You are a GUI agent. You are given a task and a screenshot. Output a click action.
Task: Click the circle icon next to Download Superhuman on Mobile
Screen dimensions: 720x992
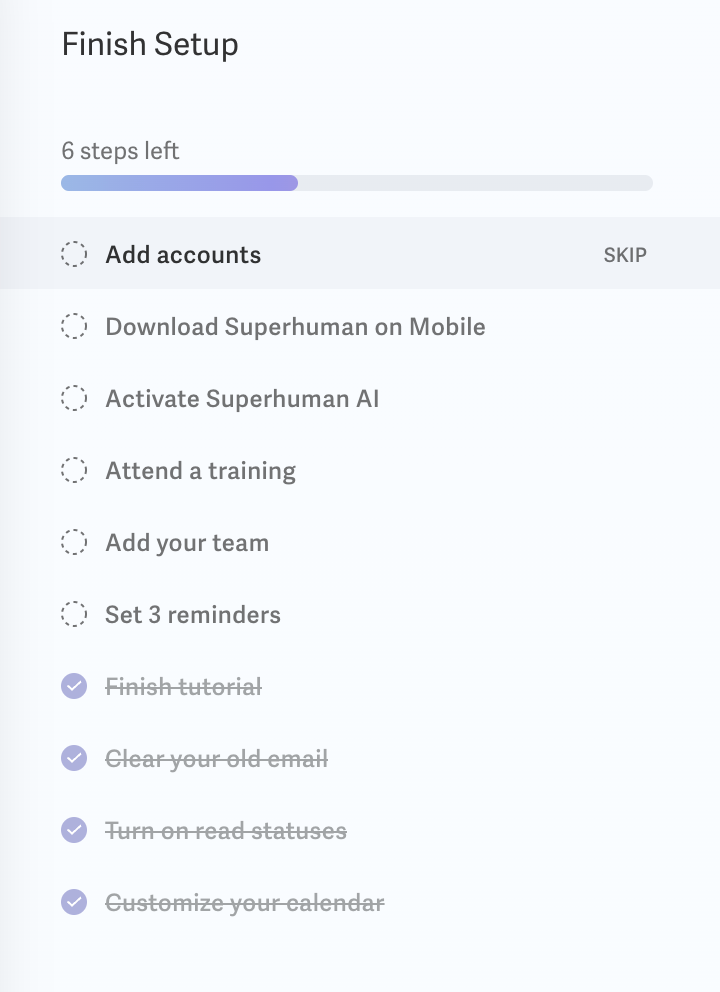point(74,326)
